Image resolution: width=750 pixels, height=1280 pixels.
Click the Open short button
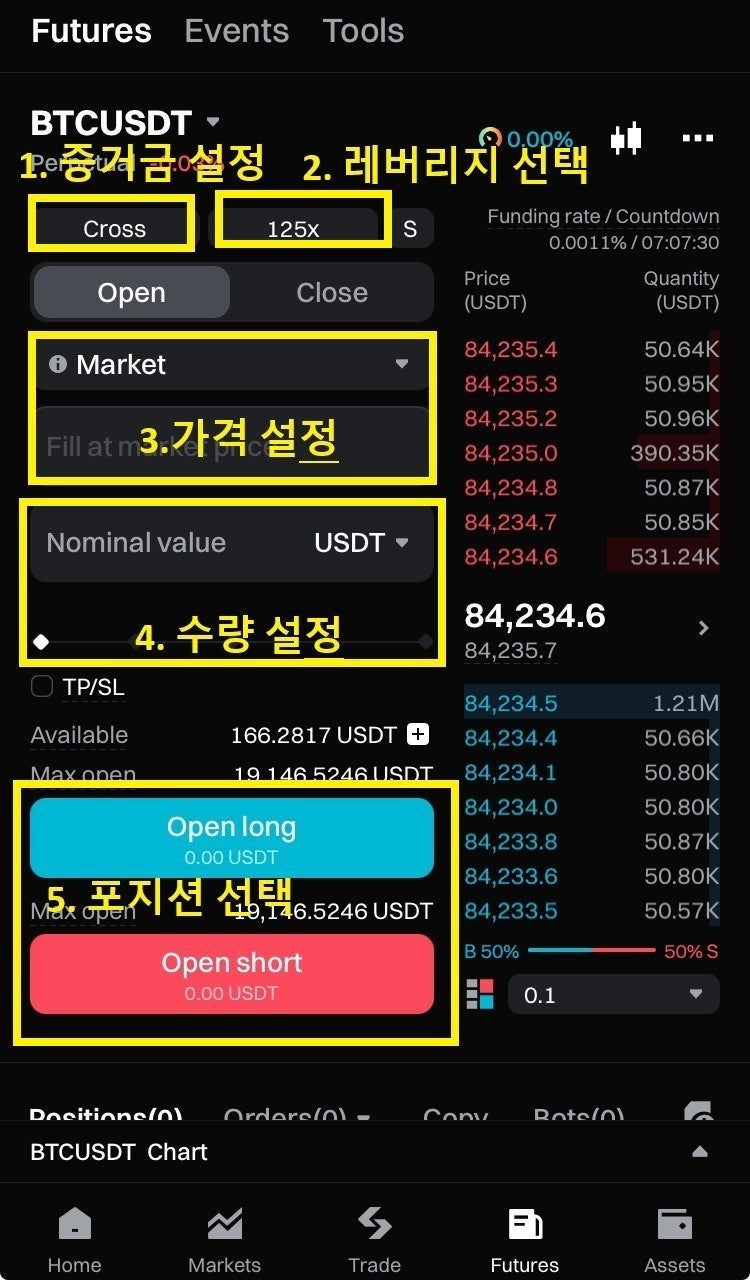(x=232, y=973)
